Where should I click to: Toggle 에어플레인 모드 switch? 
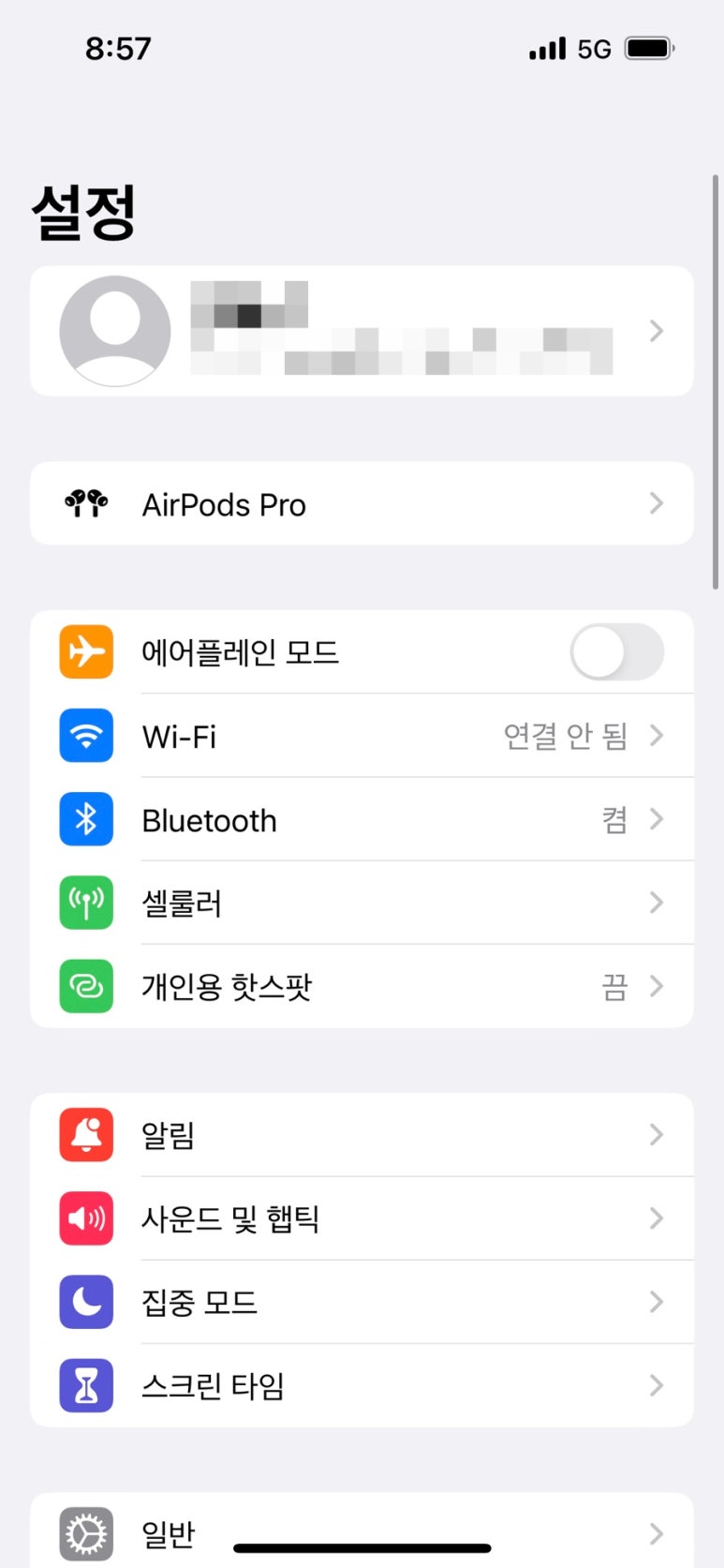pos(616,651)
